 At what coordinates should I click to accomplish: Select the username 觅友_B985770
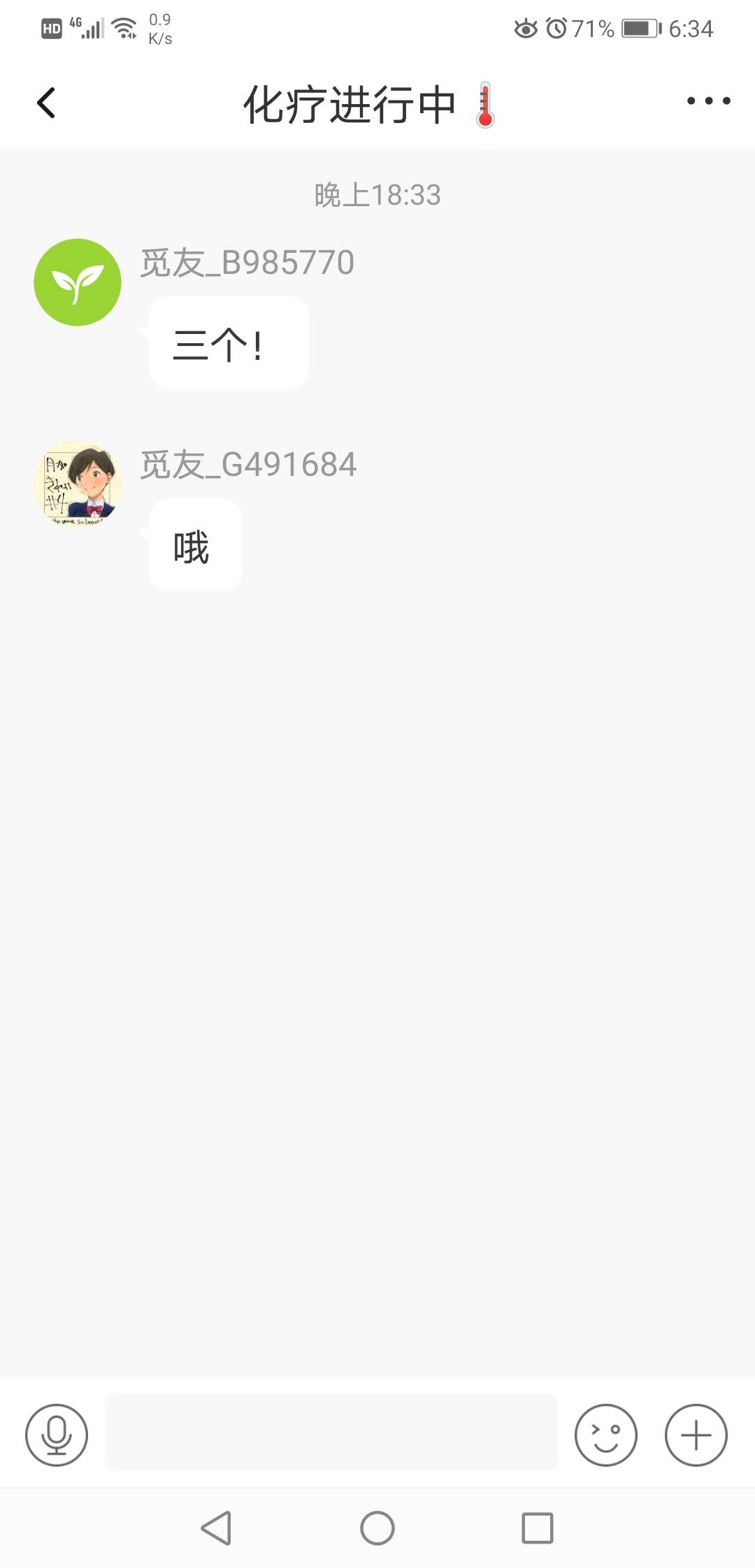[x=246, y=263]
